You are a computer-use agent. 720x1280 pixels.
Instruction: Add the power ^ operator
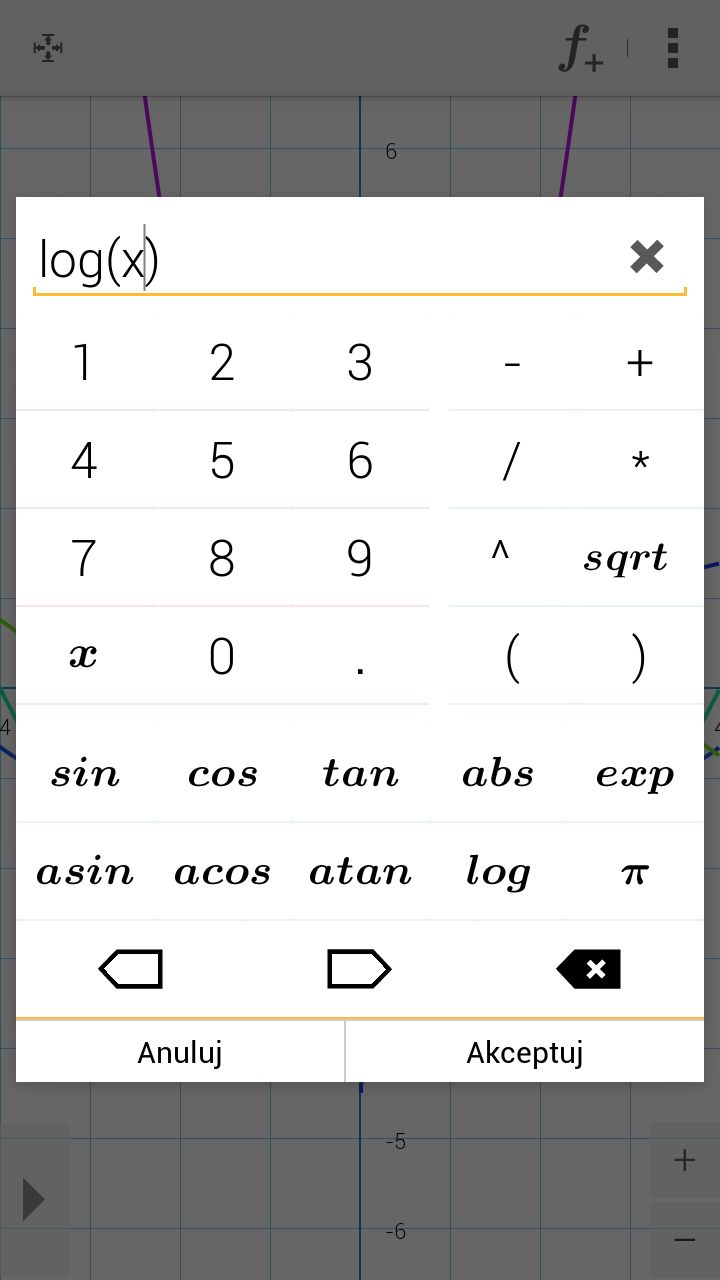click(500, 558)
